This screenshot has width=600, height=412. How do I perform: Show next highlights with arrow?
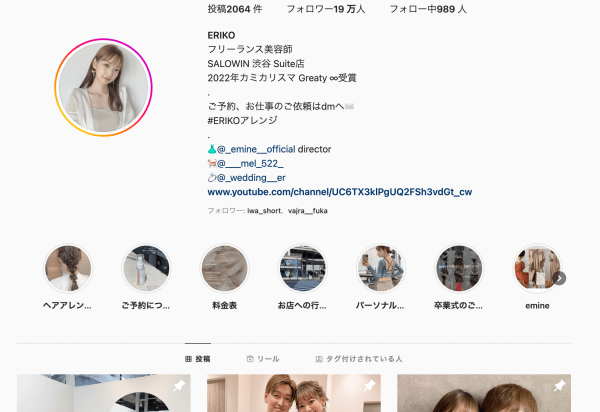tap(560, 278)
